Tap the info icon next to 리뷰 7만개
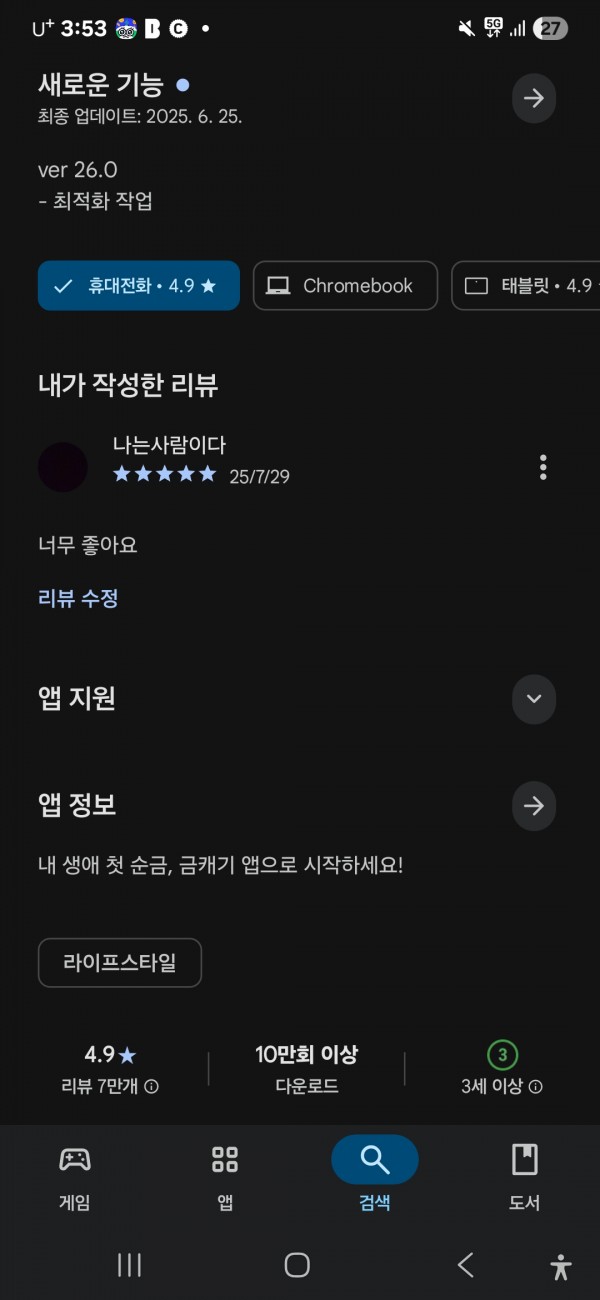Screen dimensions: 600x1300 151,1087
